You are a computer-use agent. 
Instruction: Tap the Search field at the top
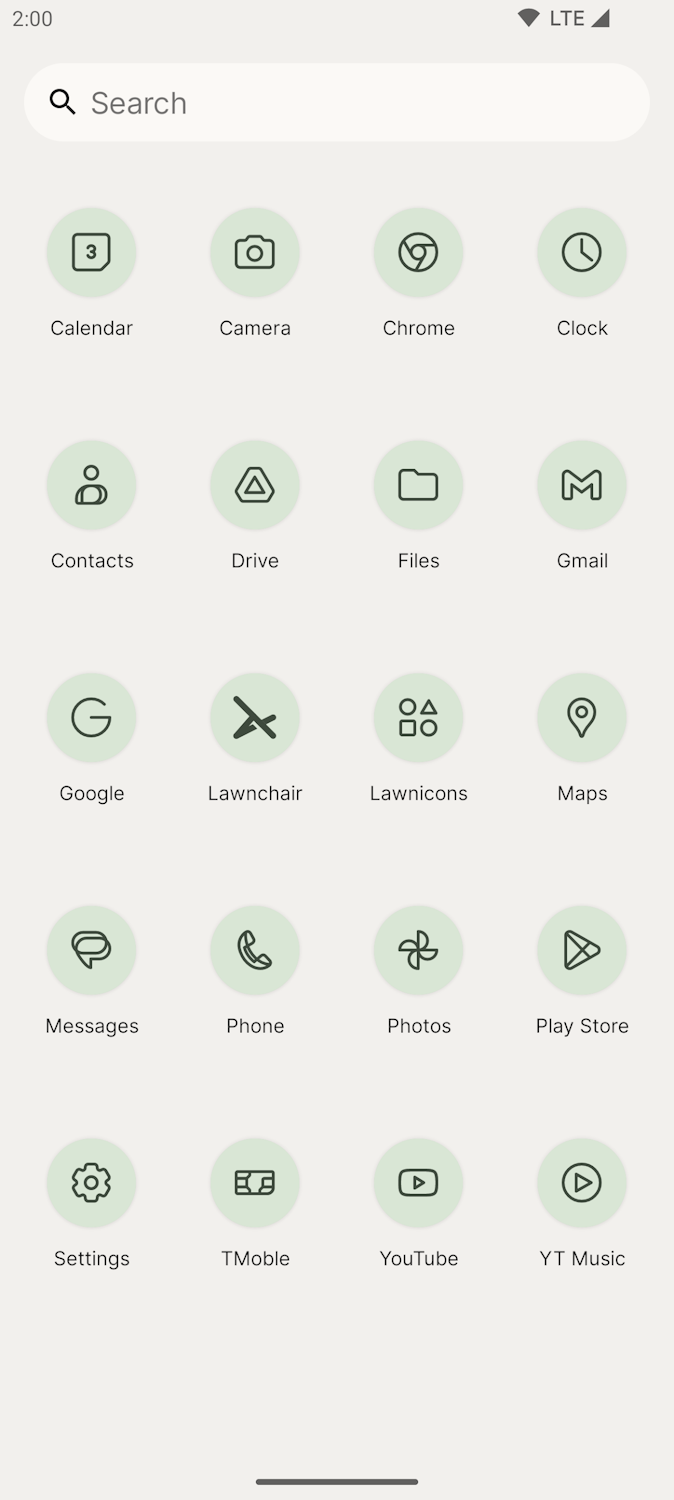pos(337,102)
